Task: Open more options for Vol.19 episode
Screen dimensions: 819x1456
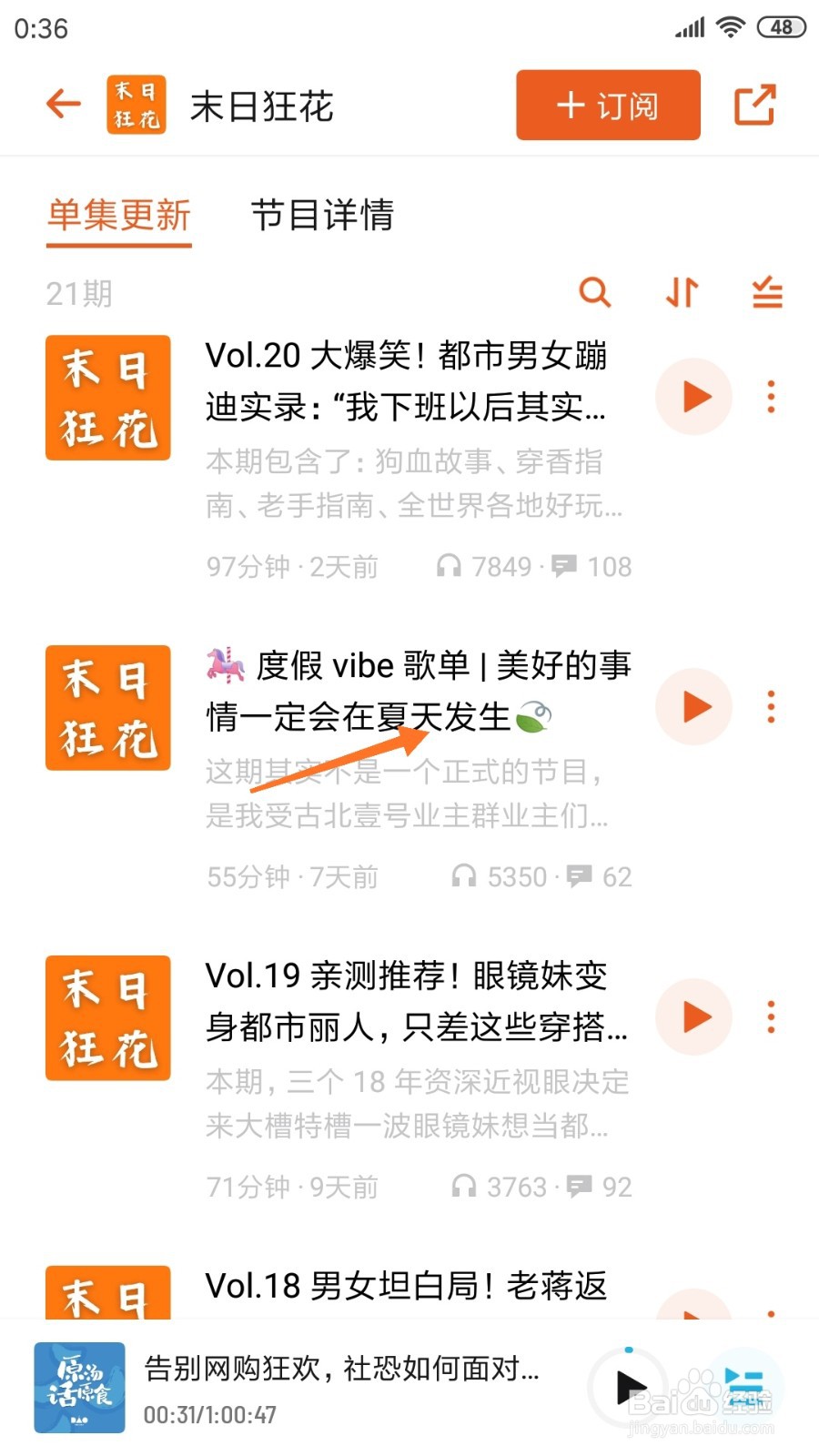Action: coord(771,1017)
